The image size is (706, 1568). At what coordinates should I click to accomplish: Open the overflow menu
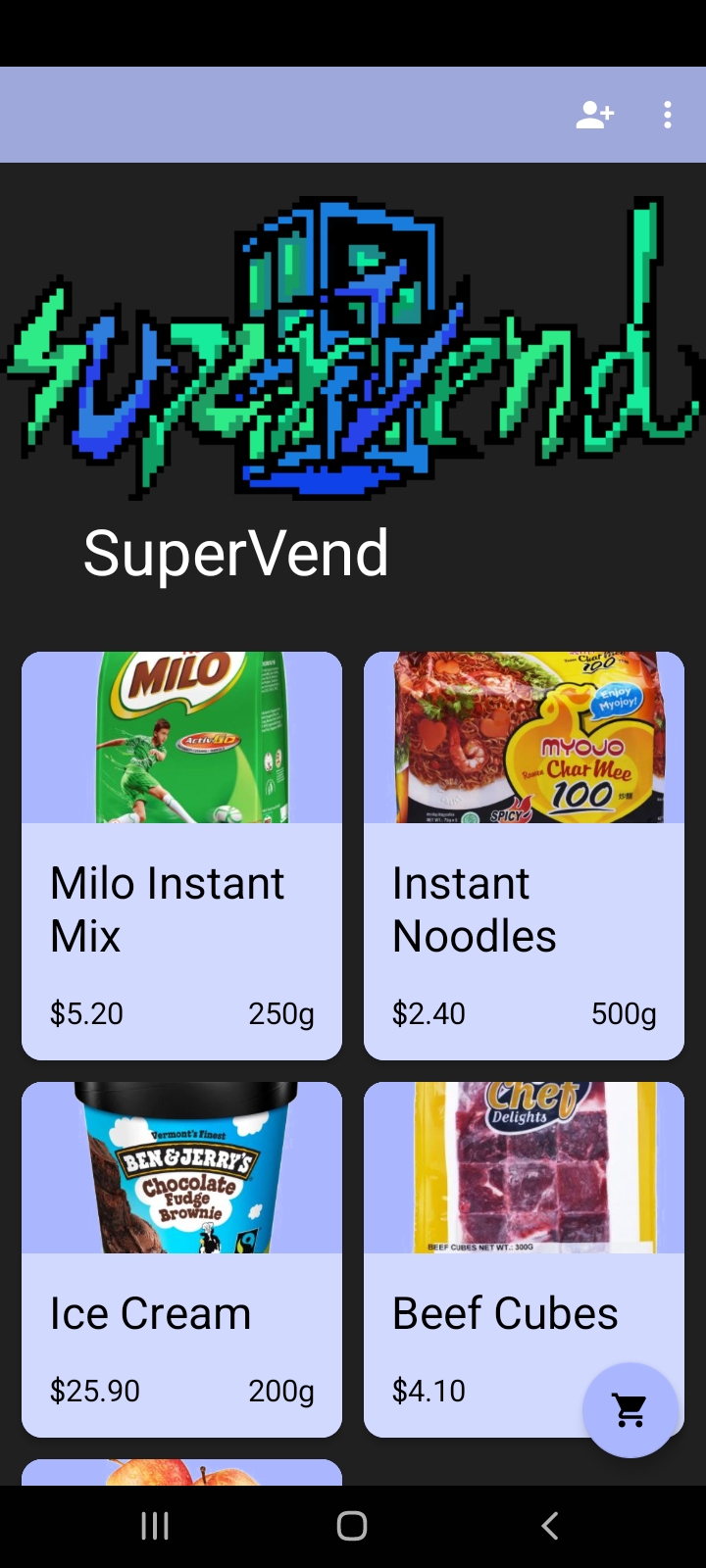[x=668, y=115]
